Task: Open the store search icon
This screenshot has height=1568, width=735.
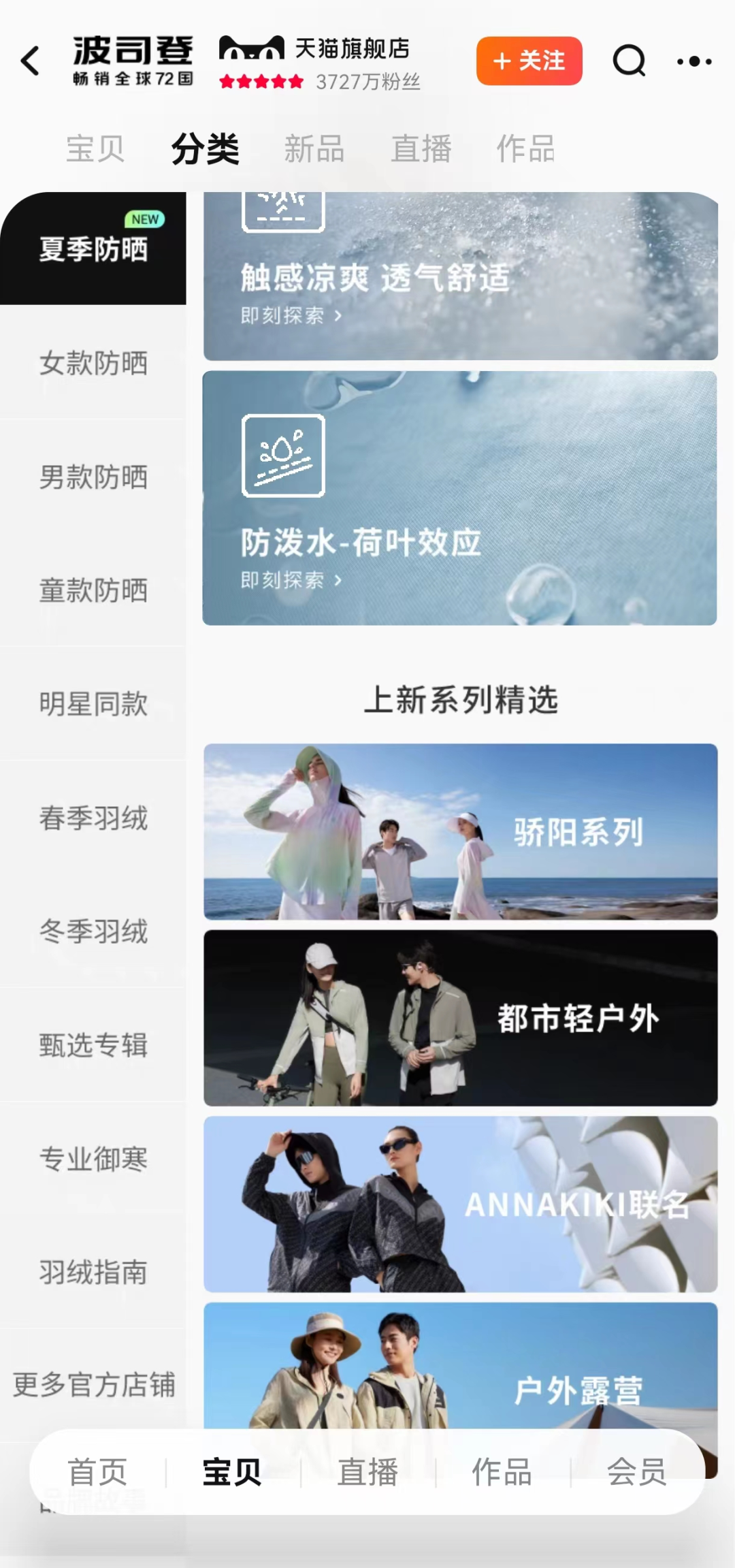Action: tap(629, 61)
